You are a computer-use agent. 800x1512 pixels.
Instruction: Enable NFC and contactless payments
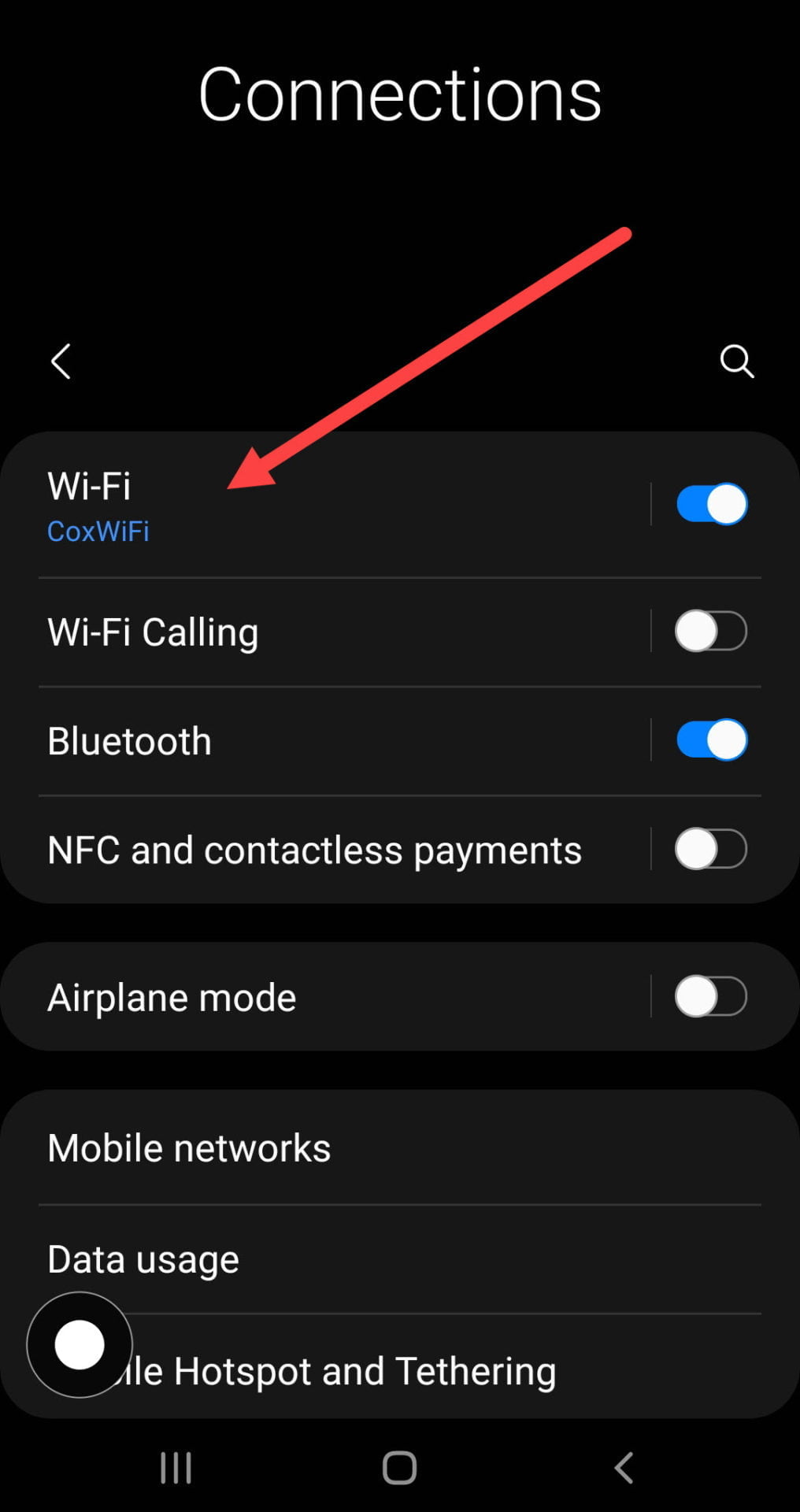(x=711, y=849)
